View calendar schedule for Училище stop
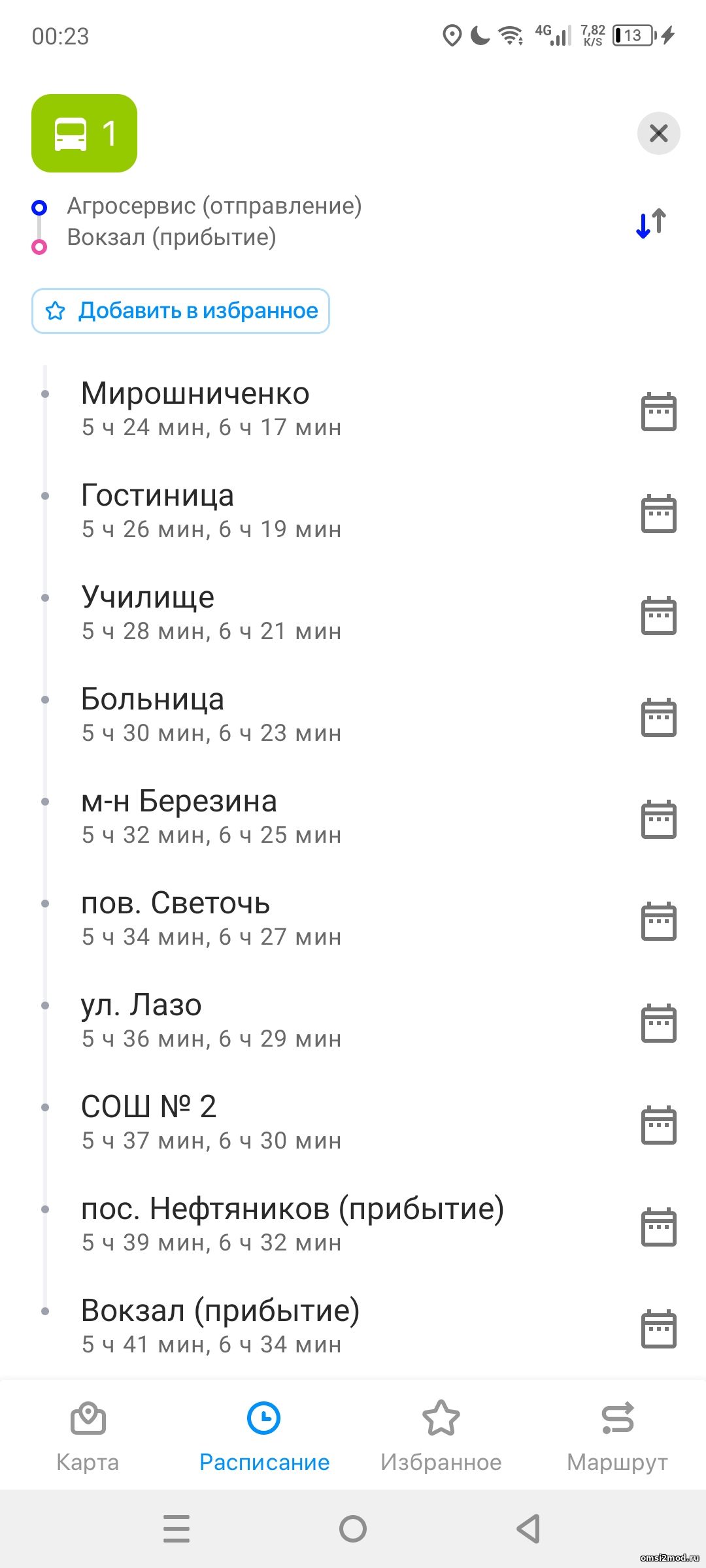Image resolution: width=706 pixels, height=1568 pixels. pos(658,615)
